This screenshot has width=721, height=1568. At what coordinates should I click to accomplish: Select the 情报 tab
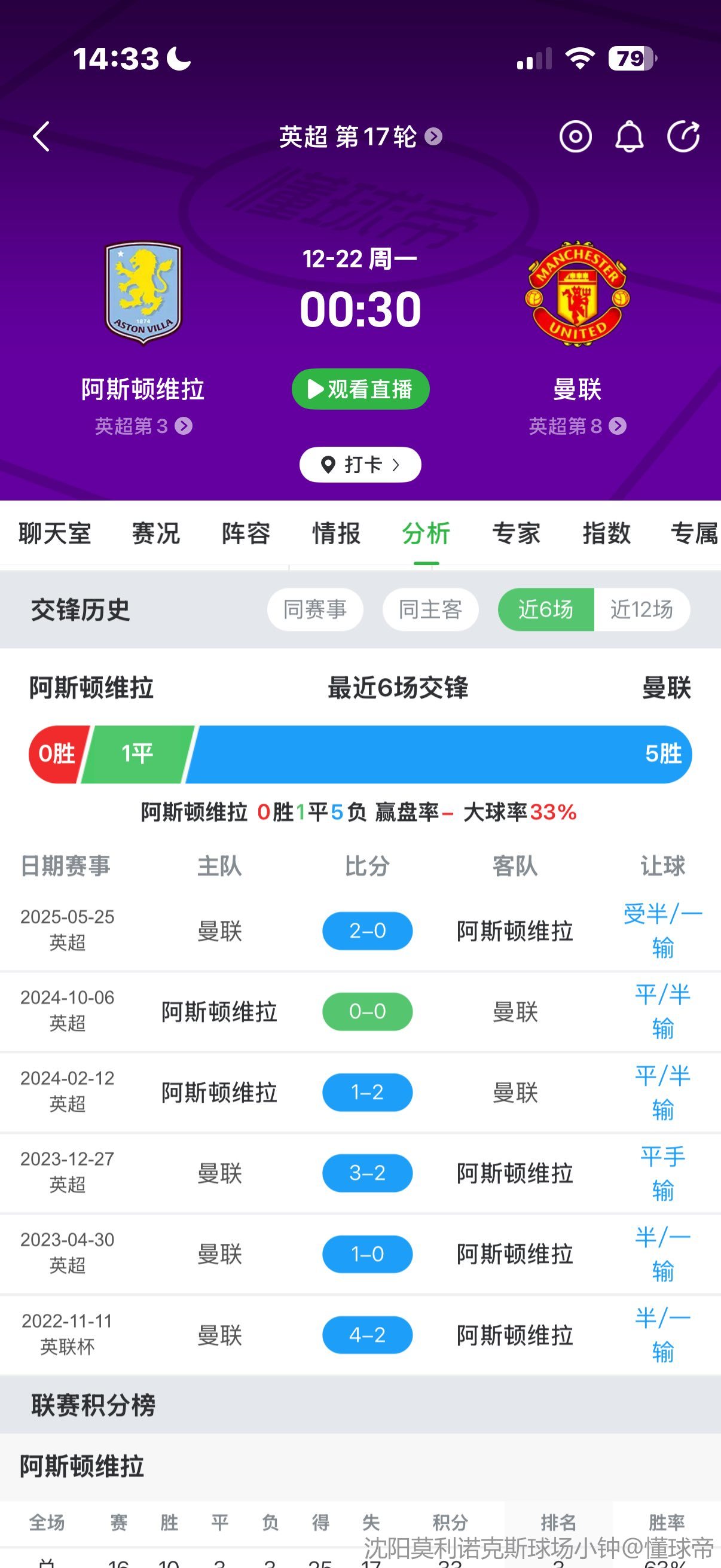[337, 534]
